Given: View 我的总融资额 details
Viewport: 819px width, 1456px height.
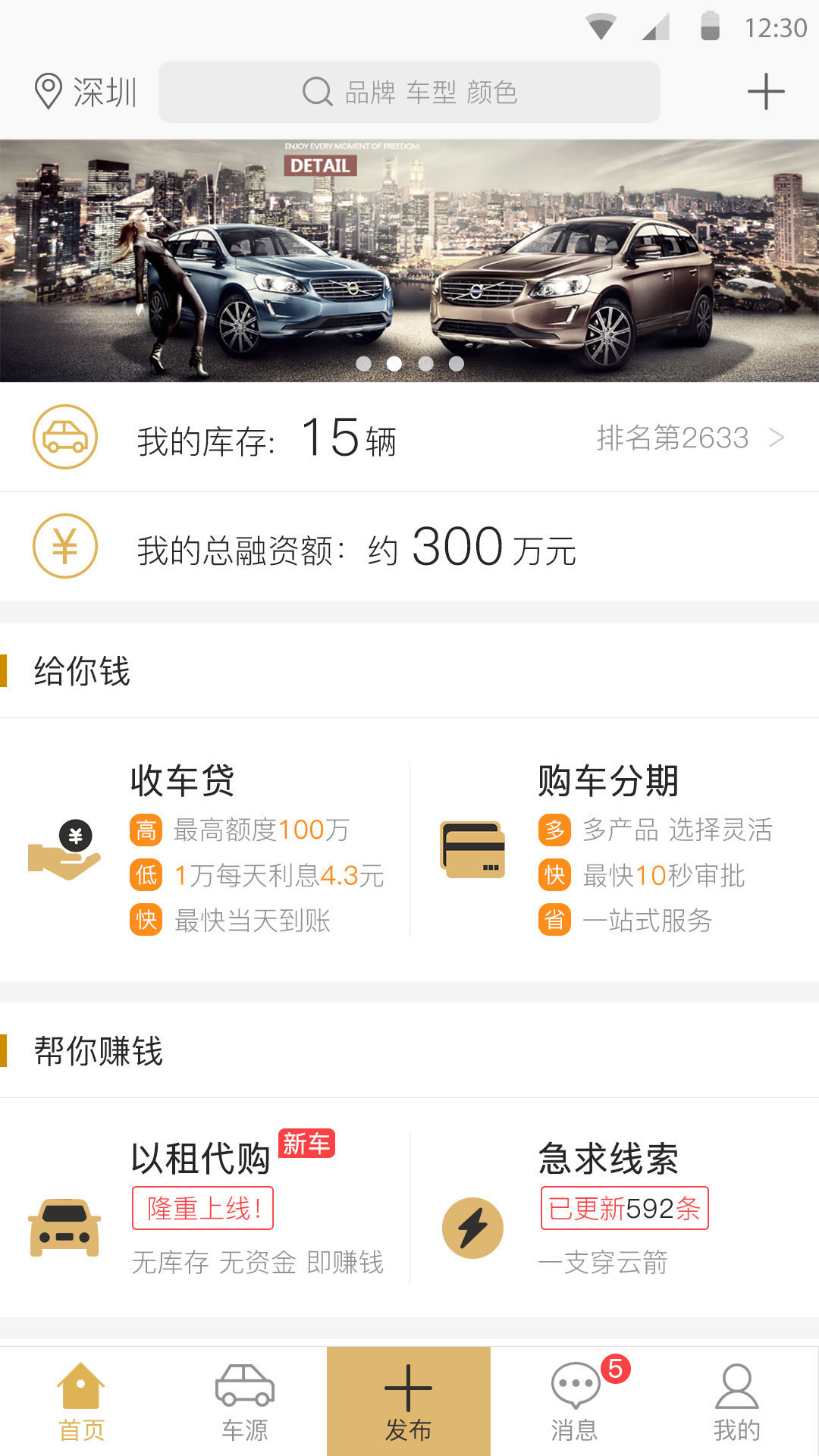Looking at the screenshot, I should click(409, 547).
